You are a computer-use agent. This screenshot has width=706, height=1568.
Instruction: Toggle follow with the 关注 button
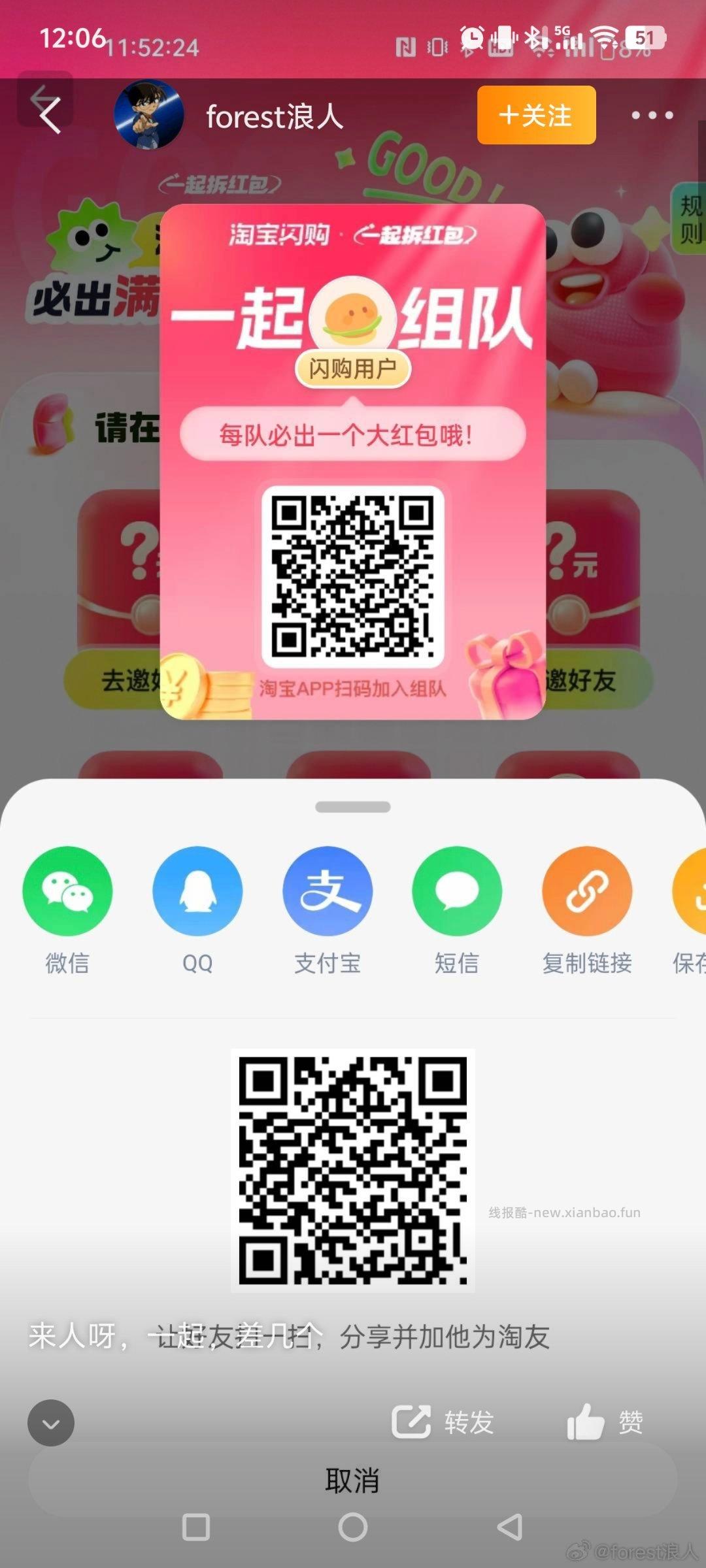536,116
